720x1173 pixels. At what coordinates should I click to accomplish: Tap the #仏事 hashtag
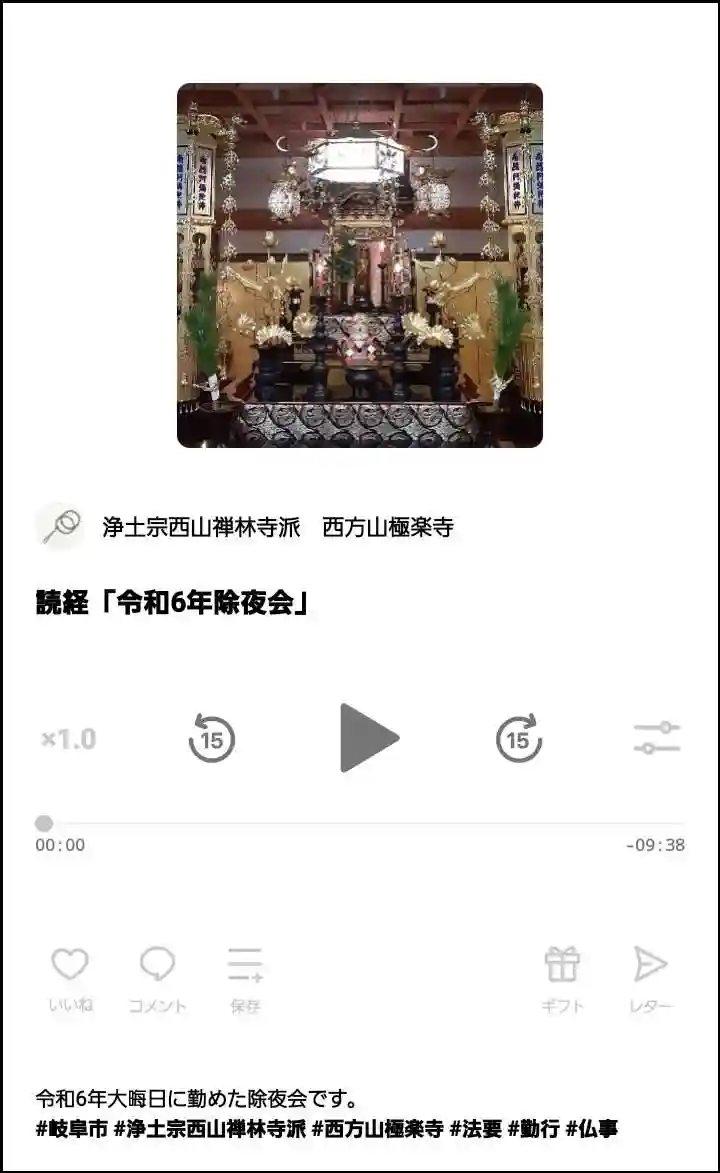591,1130
